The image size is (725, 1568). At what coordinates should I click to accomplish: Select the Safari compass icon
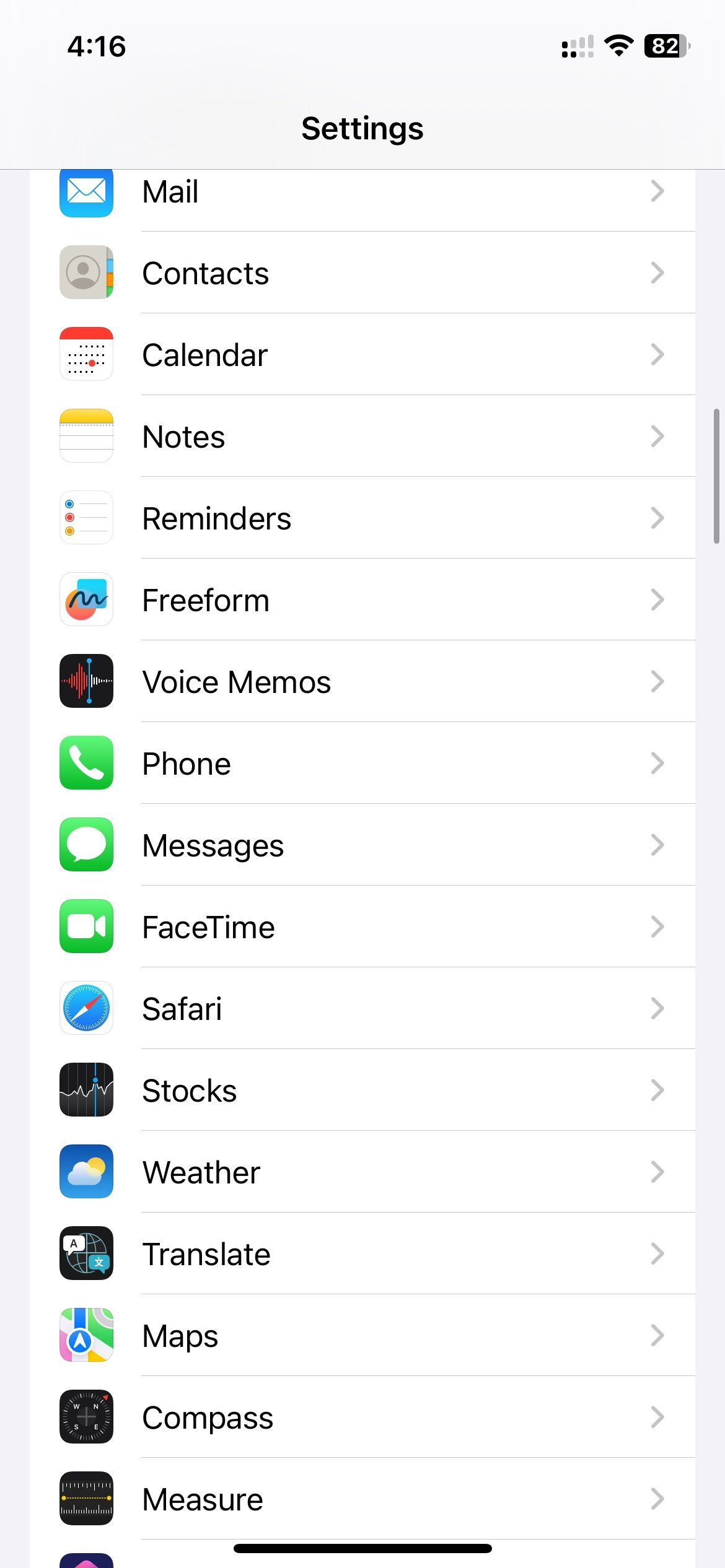click(x=86, y=1008)
